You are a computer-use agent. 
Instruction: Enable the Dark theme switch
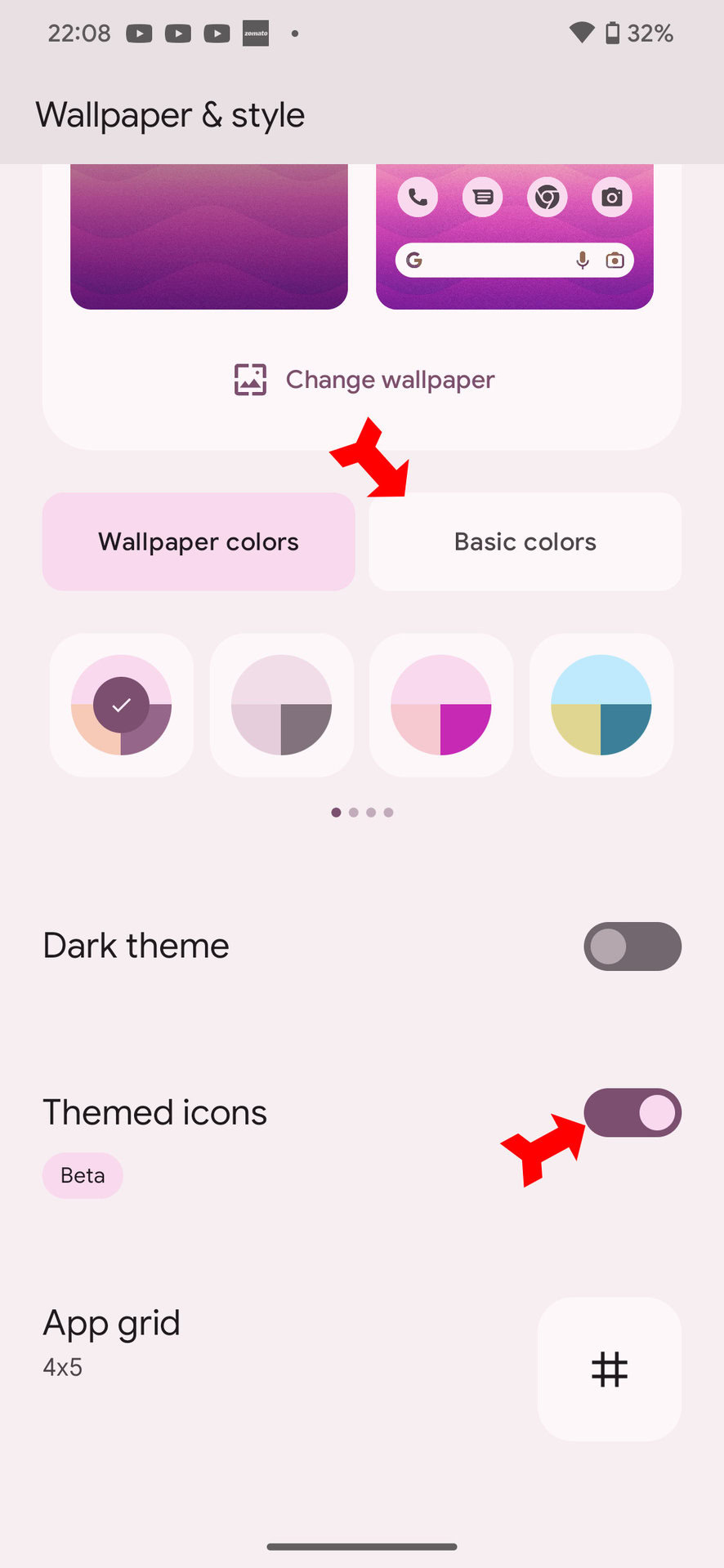point(632,947)
